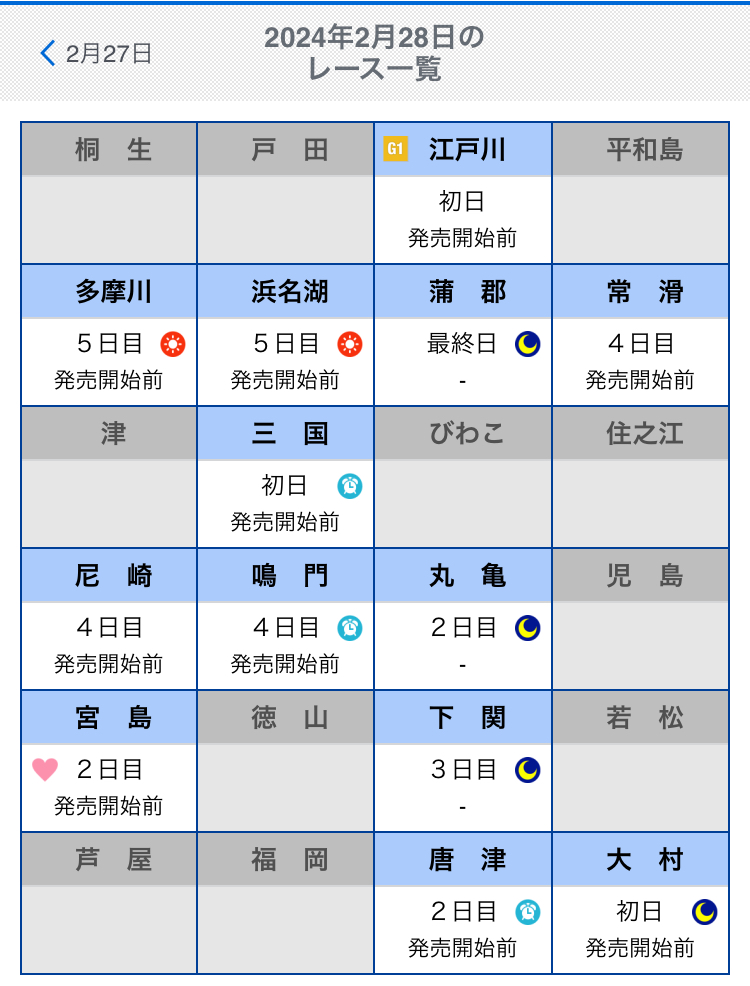The image size is (750, 986).
Task: Open the 江戸川 G1 race venue
Action: tap(463, 194)
